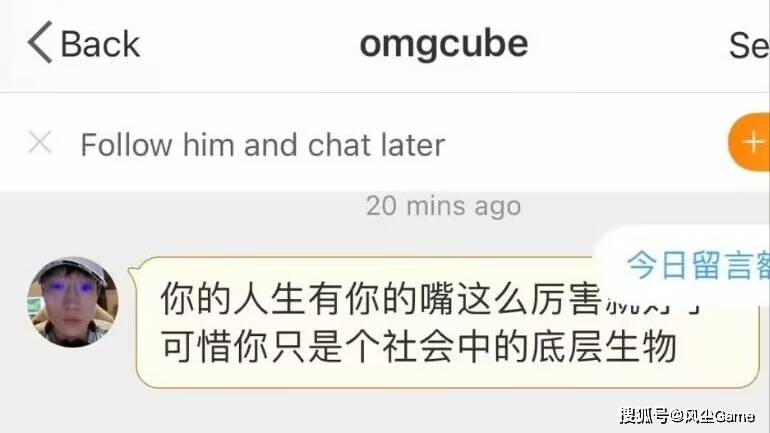Dismiss the Follow him and chat later banner
Viewport: 770px width, 433px height.
[x=40, y=143]
